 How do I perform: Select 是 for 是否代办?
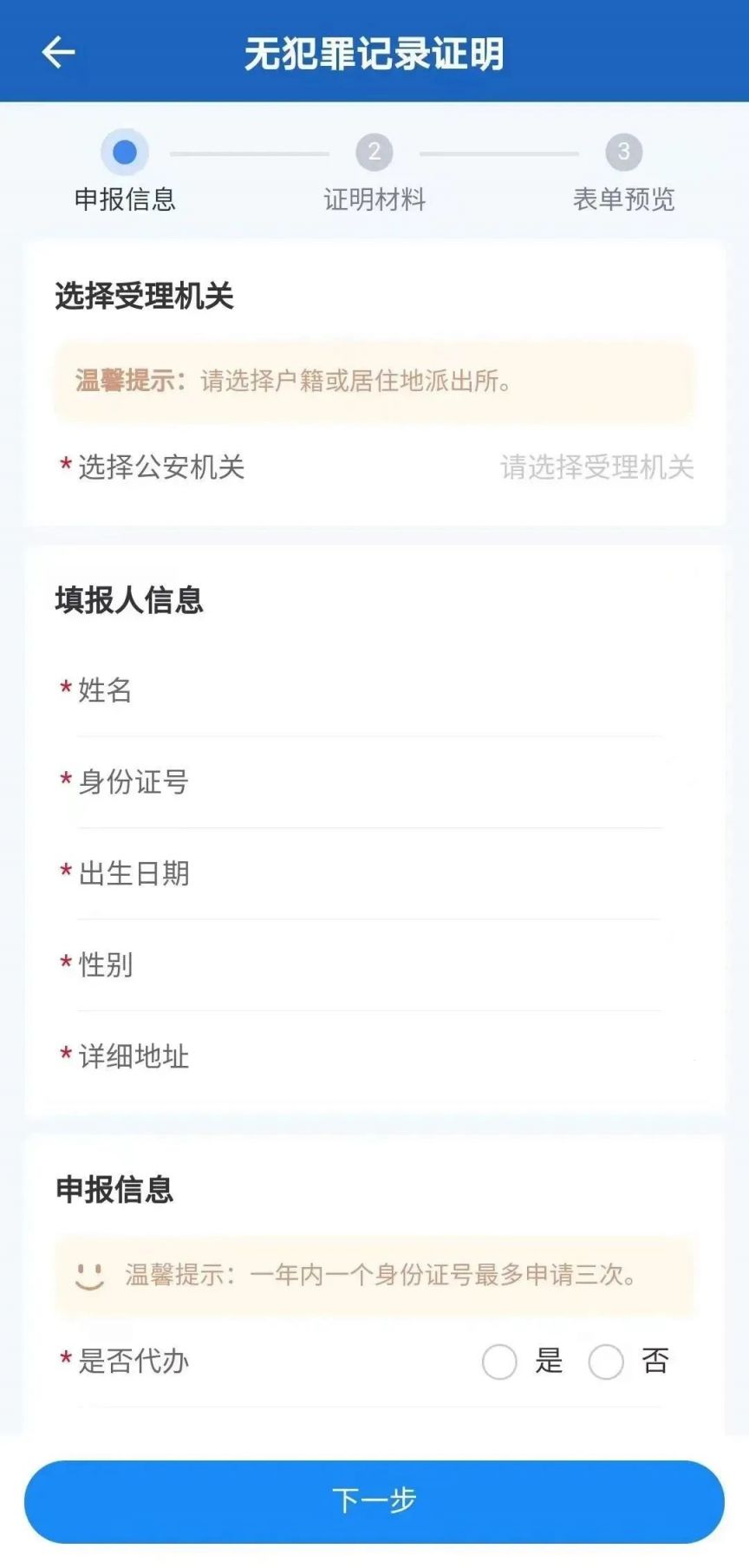point(500,1362)
